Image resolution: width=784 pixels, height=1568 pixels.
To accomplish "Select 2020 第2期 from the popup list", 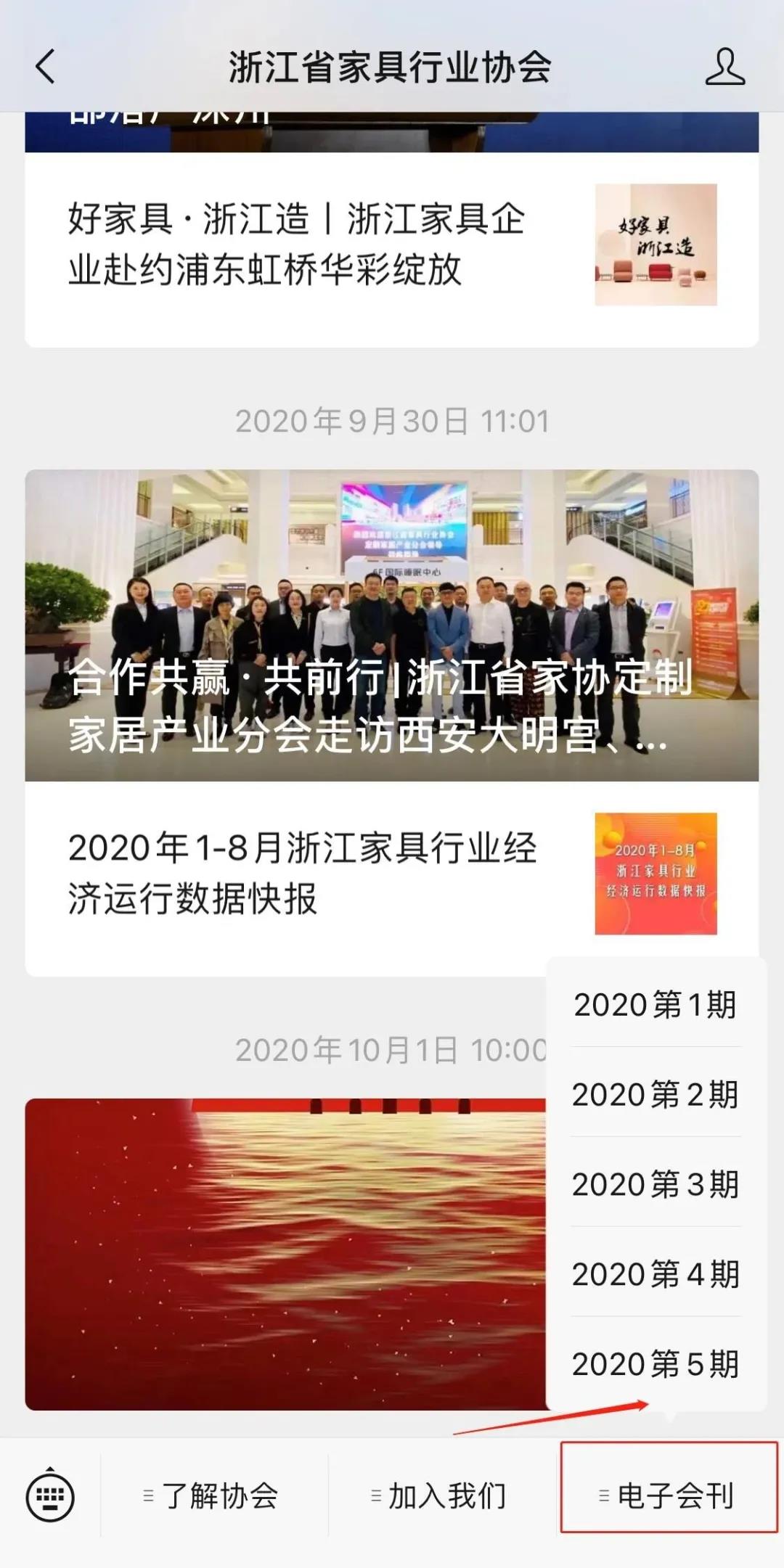I will tap(656, 1095).
